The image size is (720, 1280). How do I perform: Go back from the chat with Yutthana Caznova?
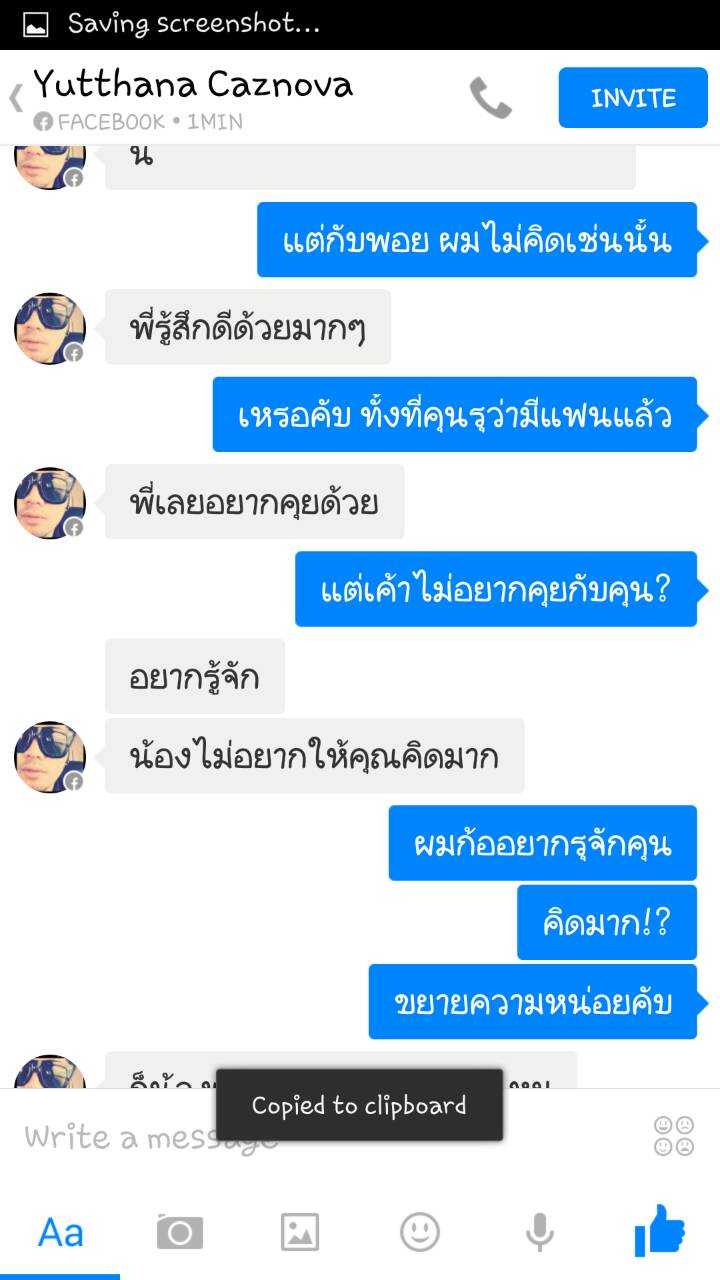[x=16, y=98]
